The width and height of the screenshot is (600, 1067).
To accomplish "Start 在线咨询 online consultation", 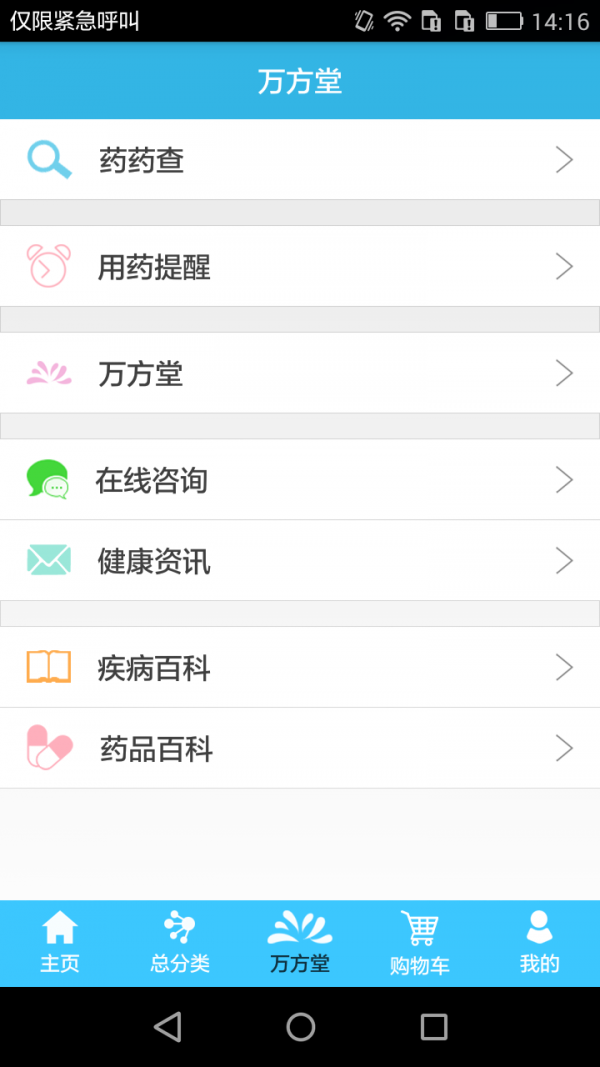I will (x=300, y=480).
